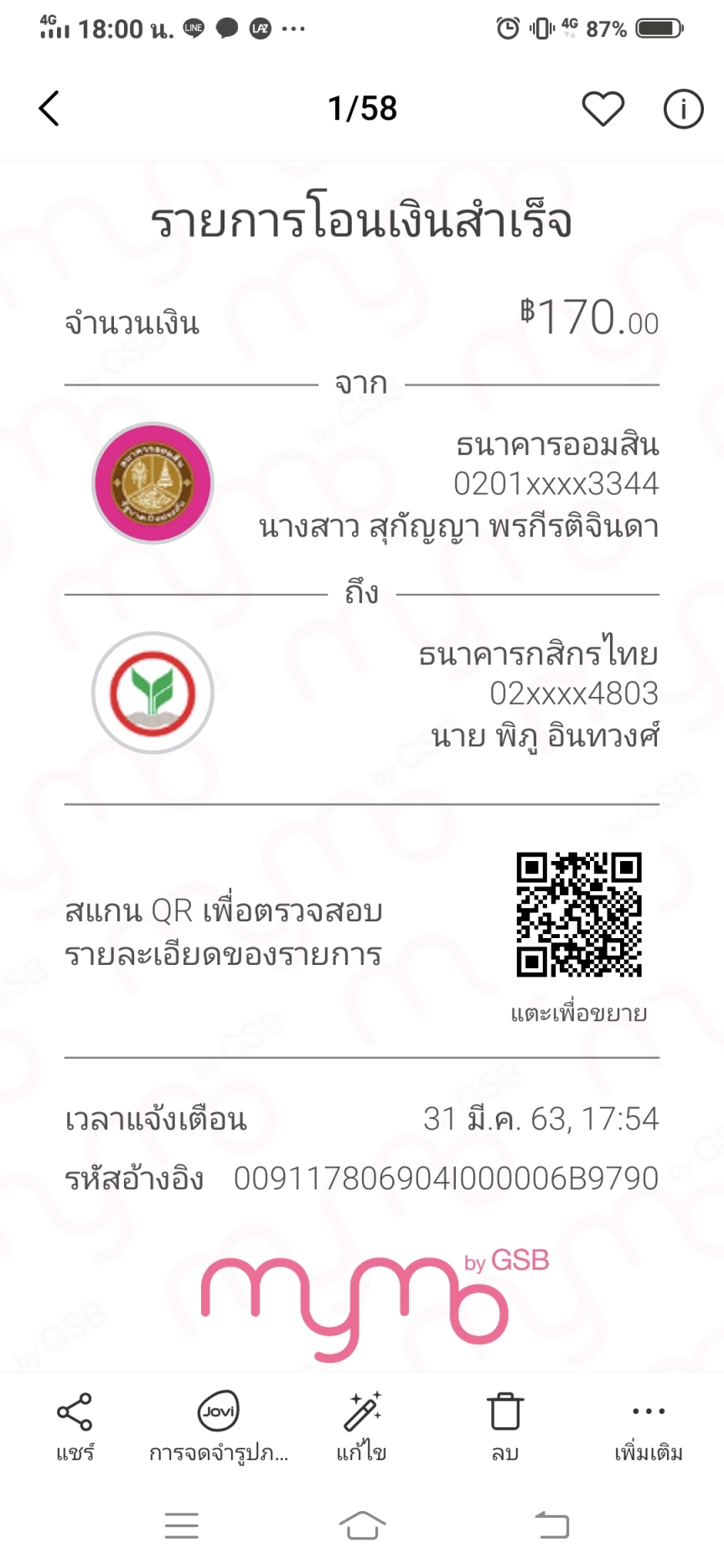The image size is (724, 1568).
Task: Delete this photo with ลบ
Action: [505, 1426]
